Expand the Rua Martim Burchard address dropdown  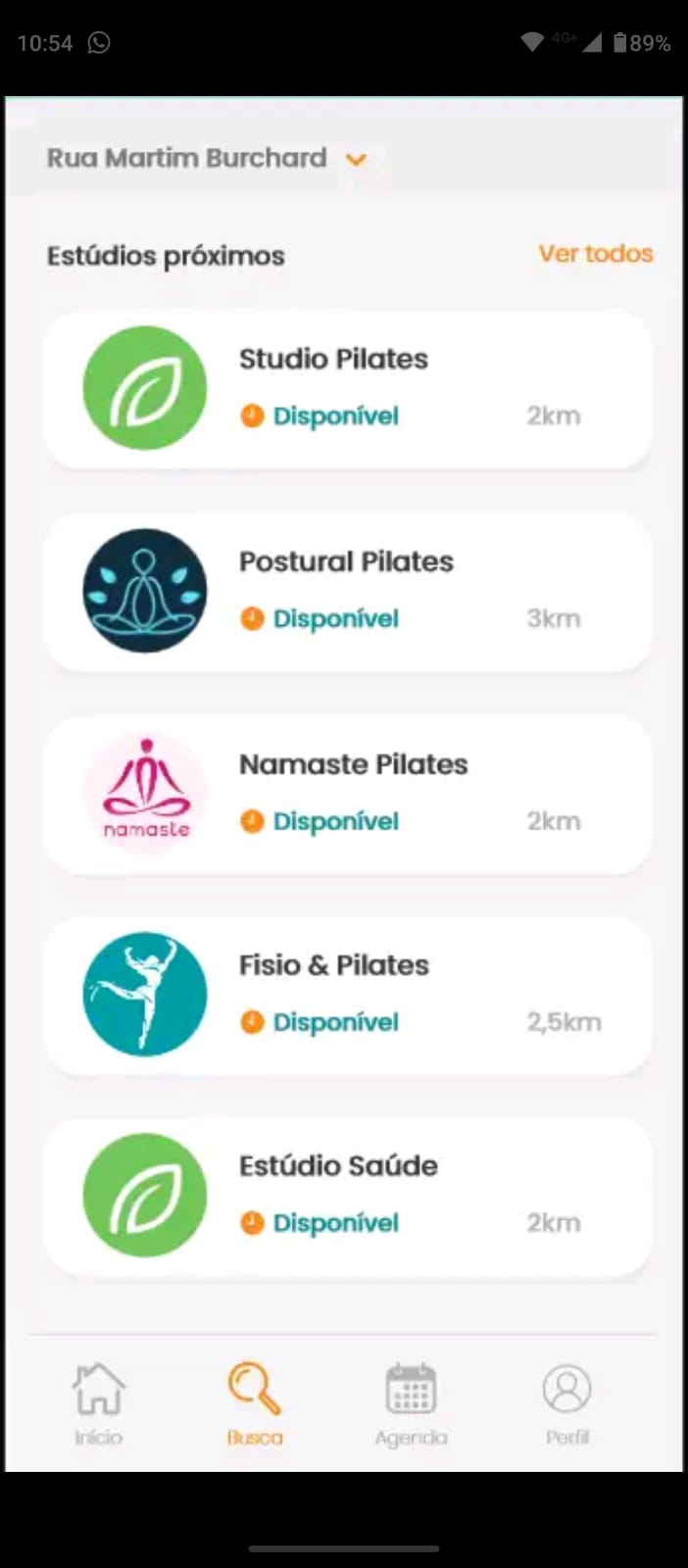tap(356, 159)
